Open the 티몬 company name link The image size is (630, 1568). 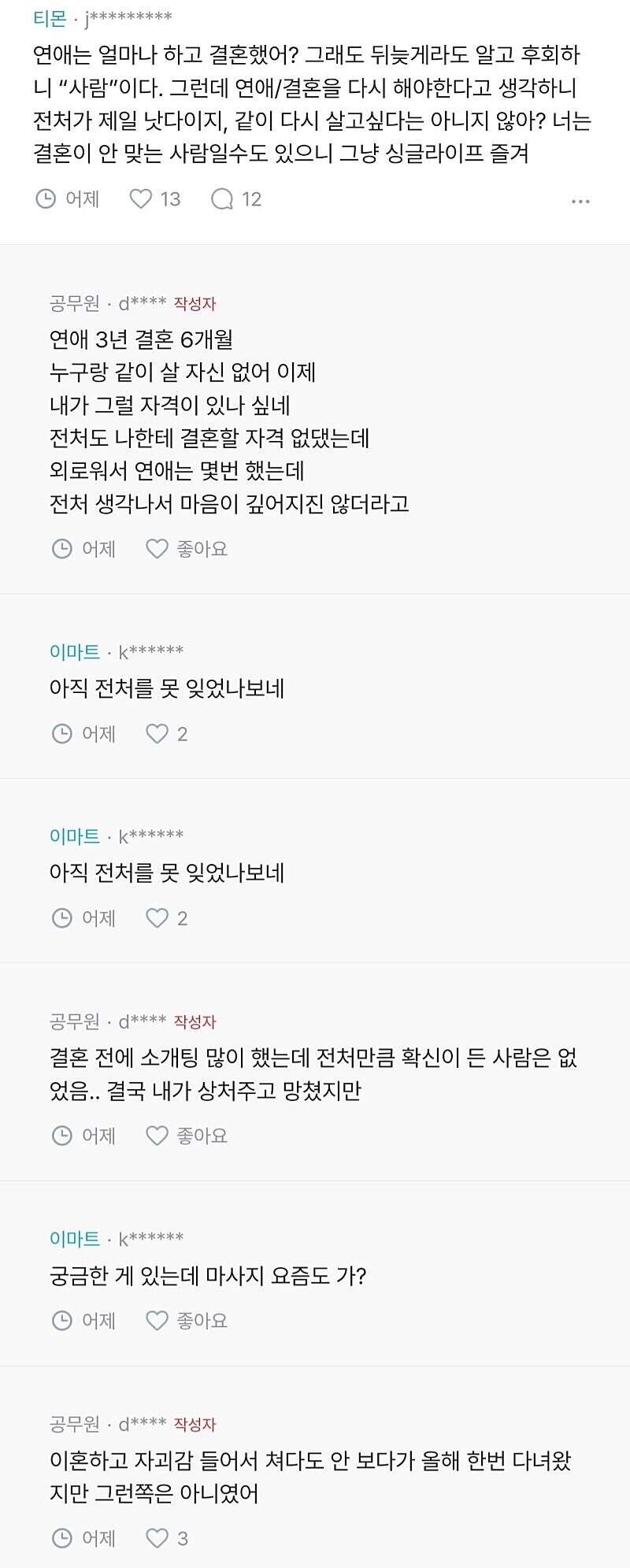point(50,17)
